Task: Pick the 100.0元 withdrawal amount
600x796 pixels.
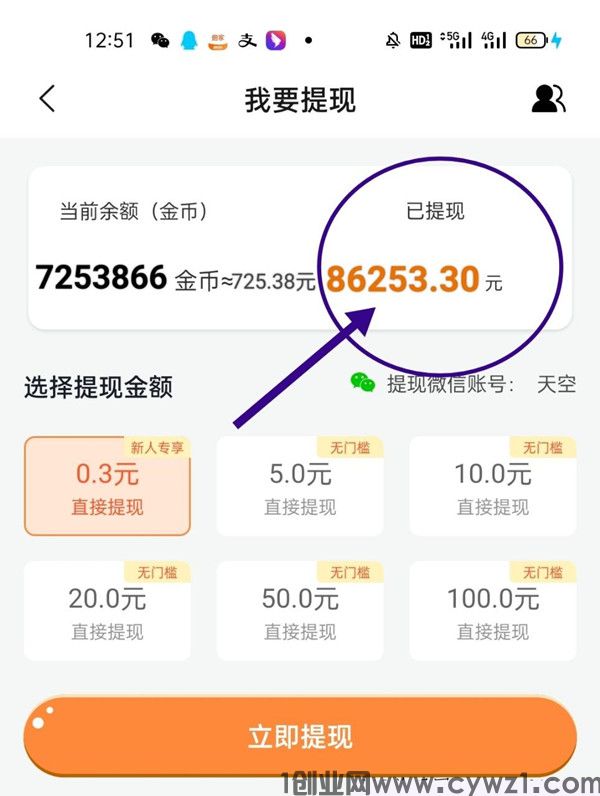Action: 492,611
